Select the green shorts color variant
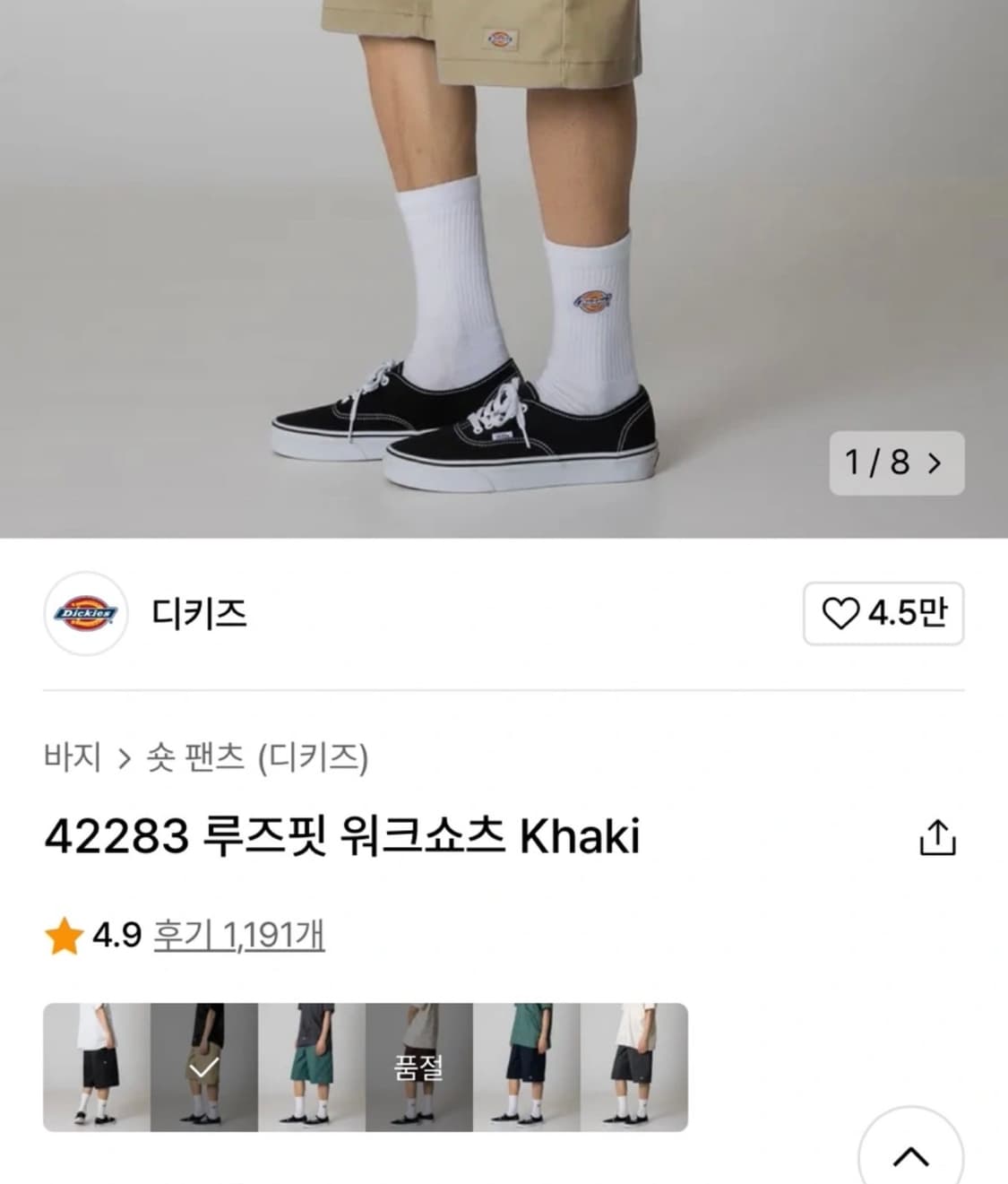Screen dimensions: 1008x1184 (311, 1068)
